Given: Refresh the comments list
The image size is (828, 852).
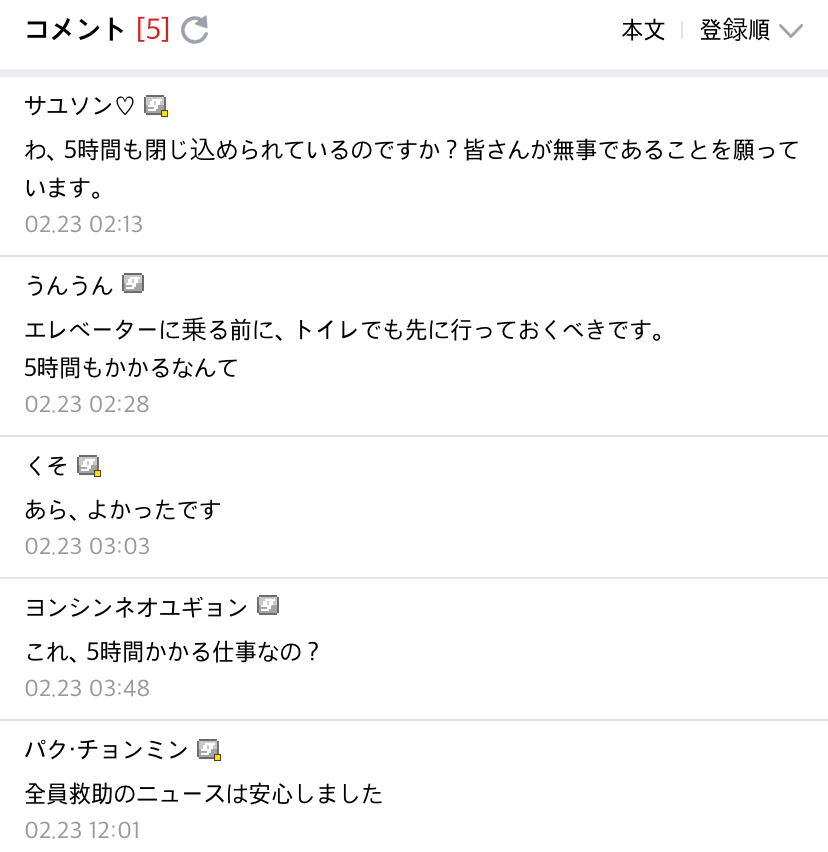Looking at the screenshot, I should coord(195,30).
